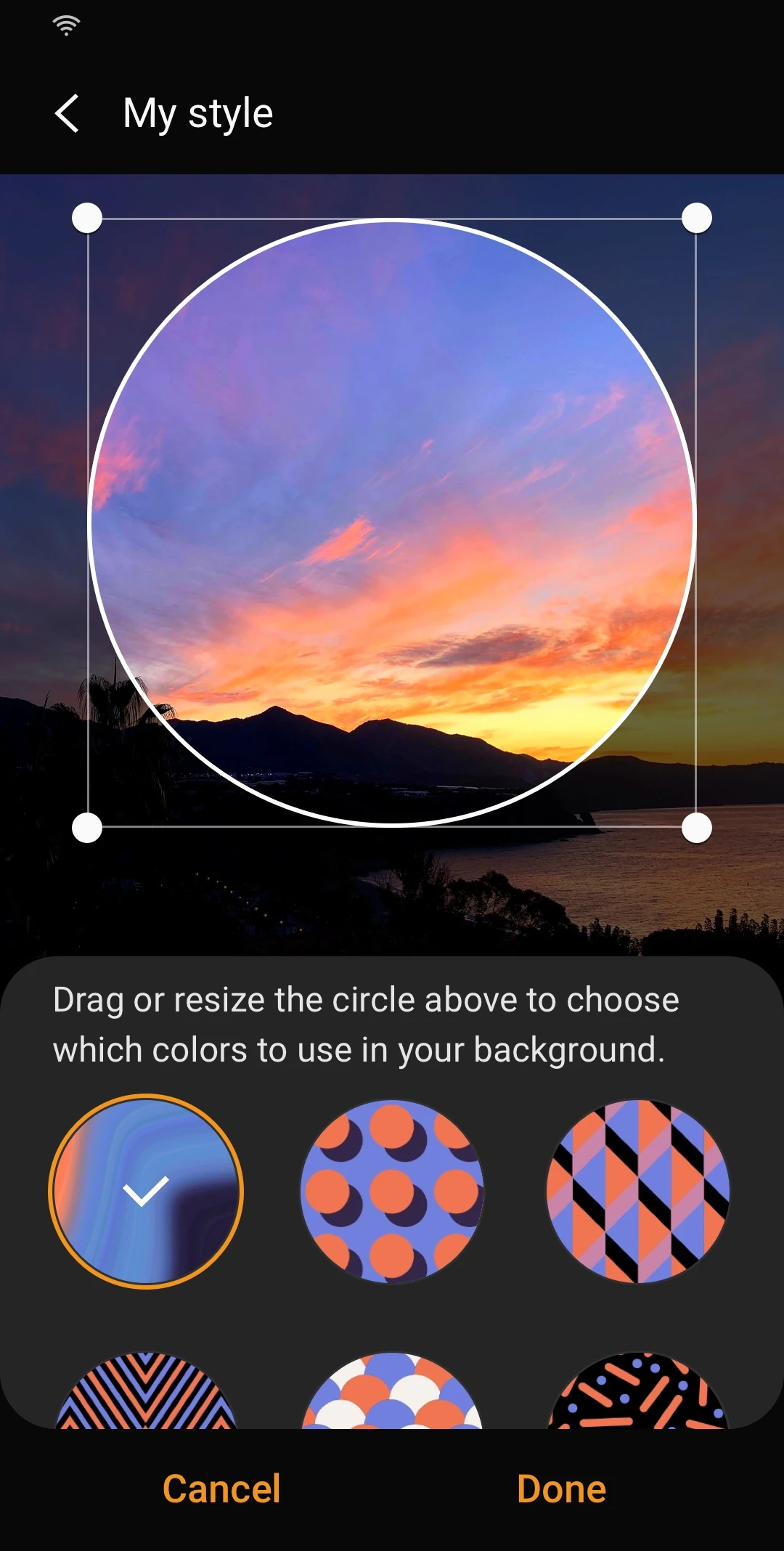
Task: Select the chevron zigzag pattern style
Action: (x=146, y=1394)
